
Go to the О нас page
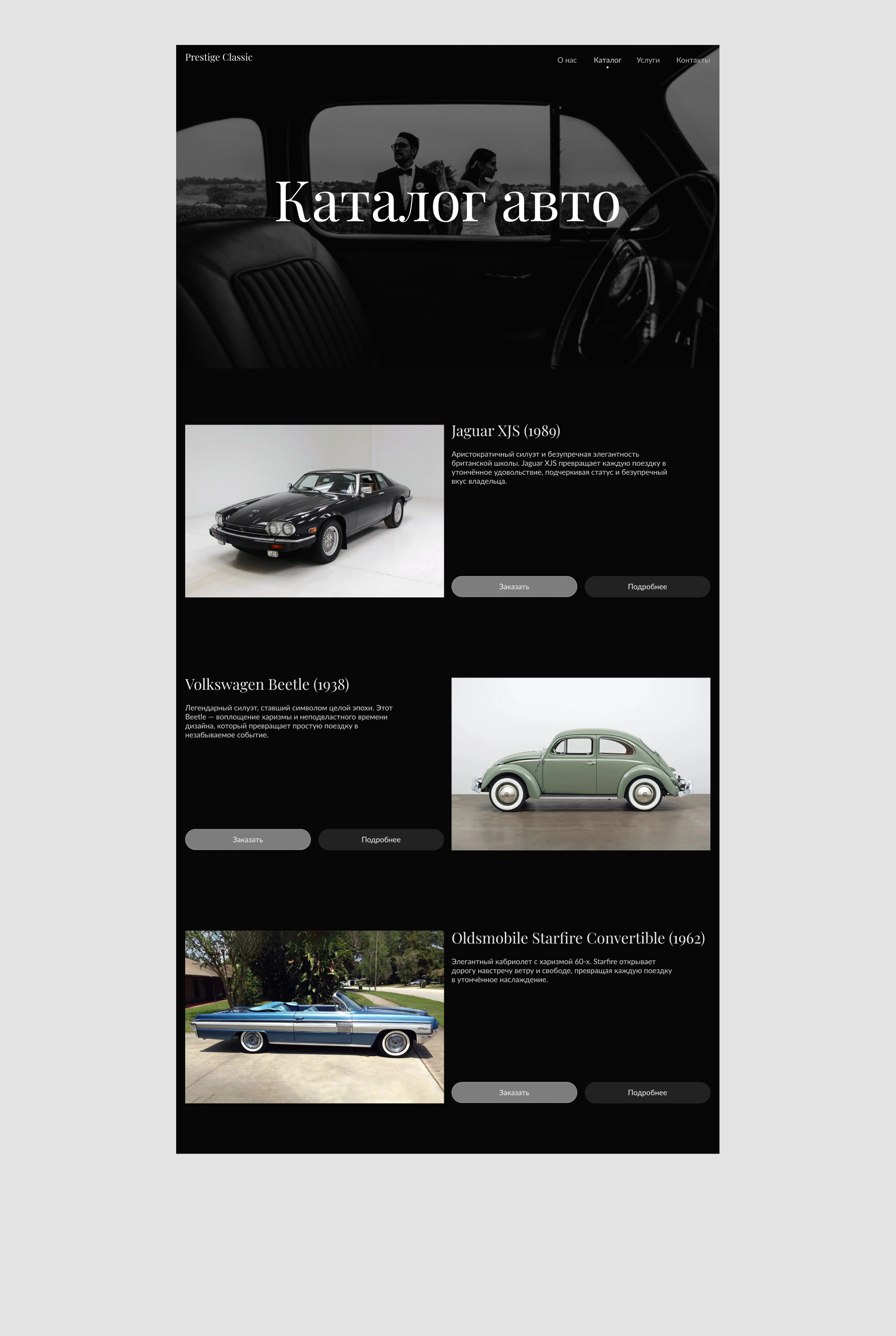(x=566, y=60)
